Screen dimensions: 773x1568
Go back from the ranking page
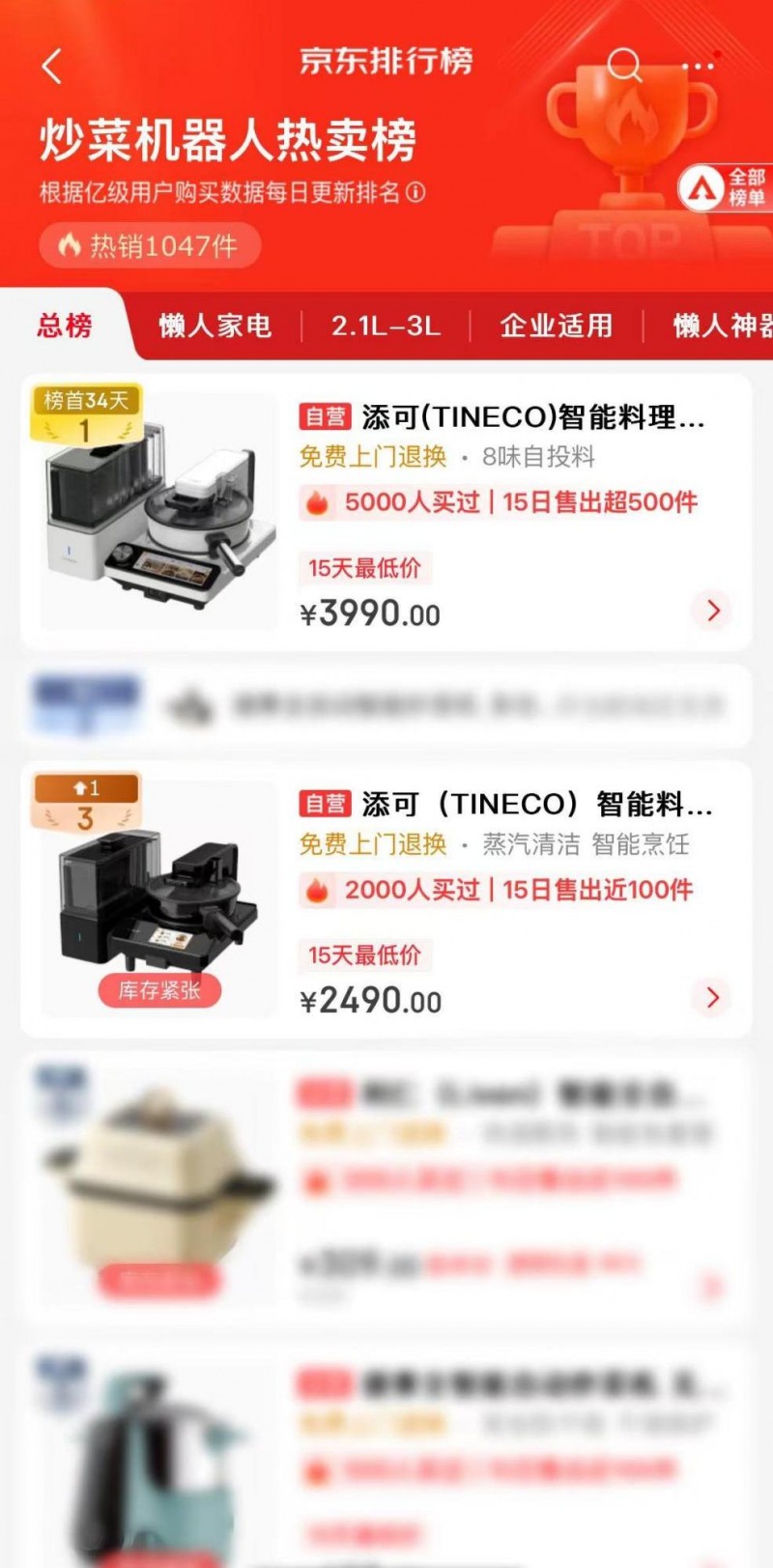click(52, 66)
